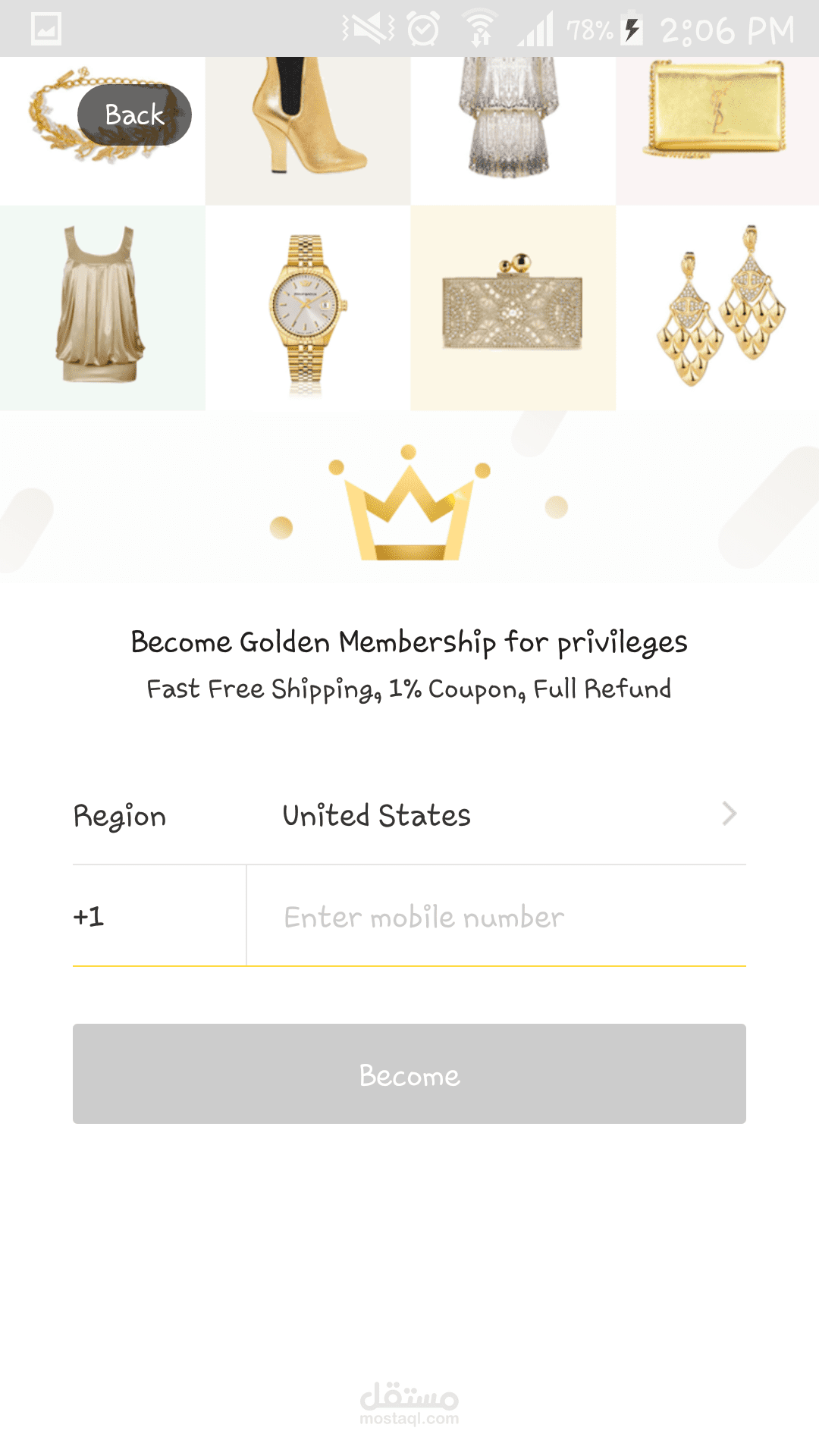
Task: Focus the Enter mobile number field
Action: (497, 916)
